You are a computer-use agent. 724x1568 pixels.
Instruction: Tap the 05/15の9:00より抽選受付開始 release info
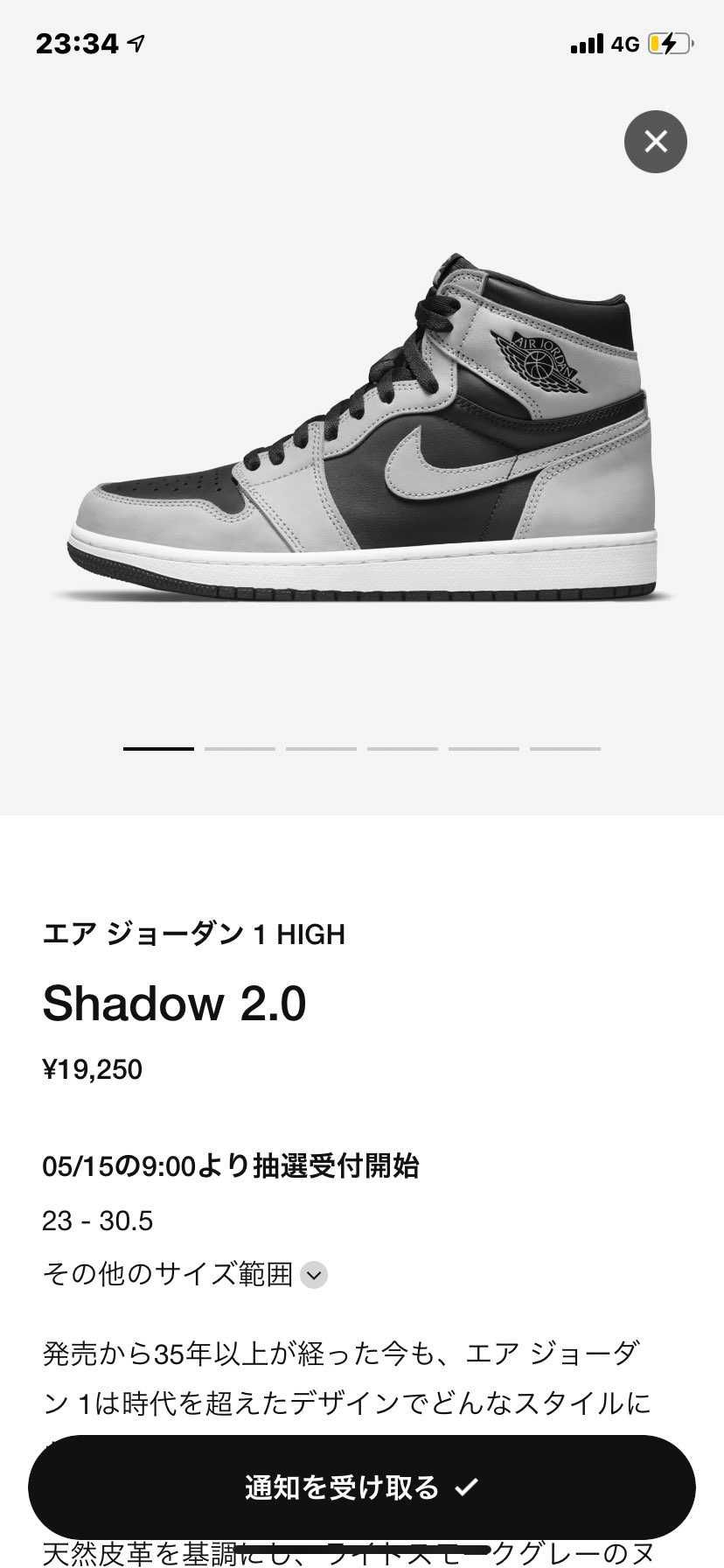tap(233, 1166)
